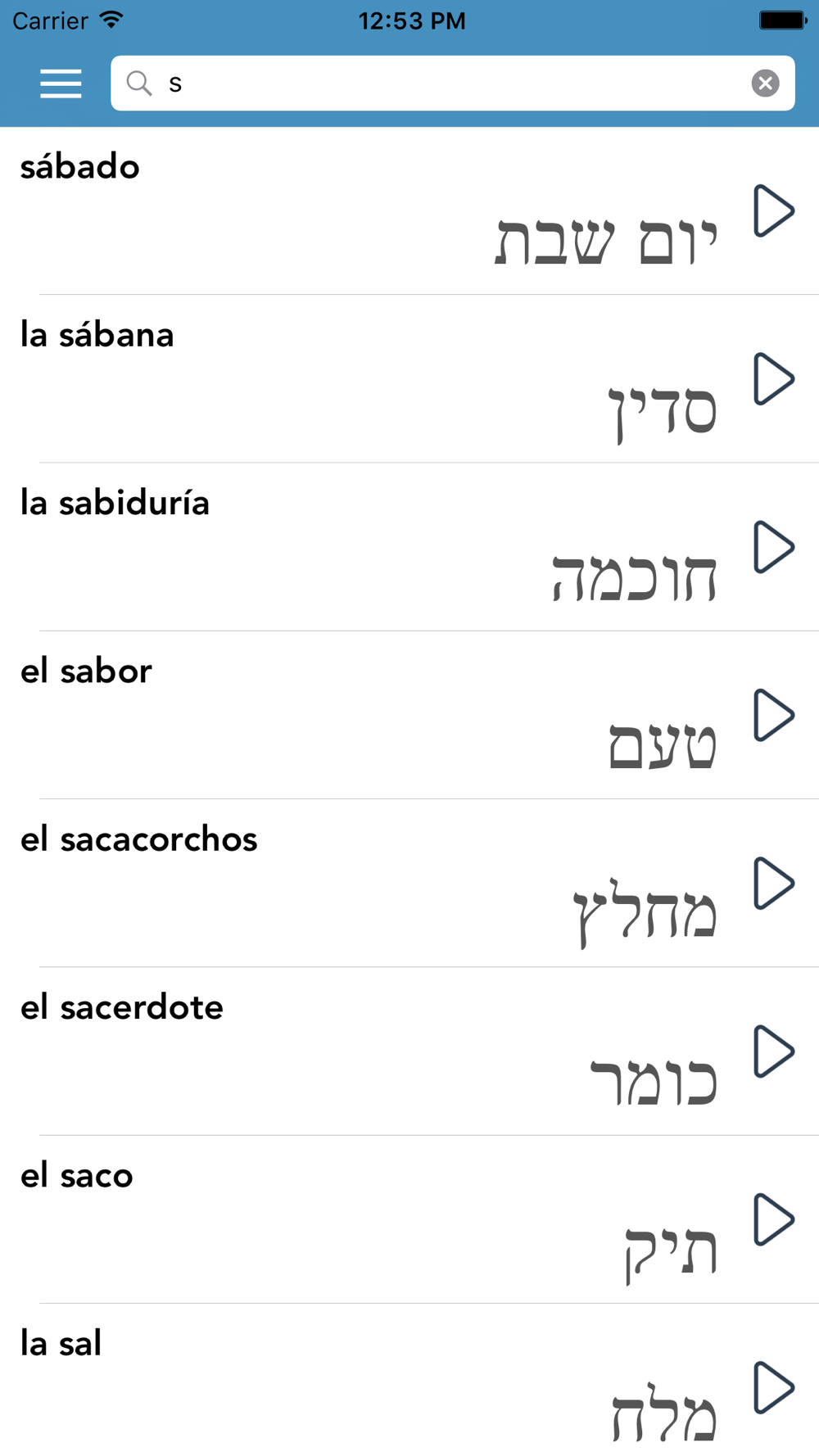819x1456 pixels.
Task: Play pronunciation for sábado
Action: click(x=774, y=211)
